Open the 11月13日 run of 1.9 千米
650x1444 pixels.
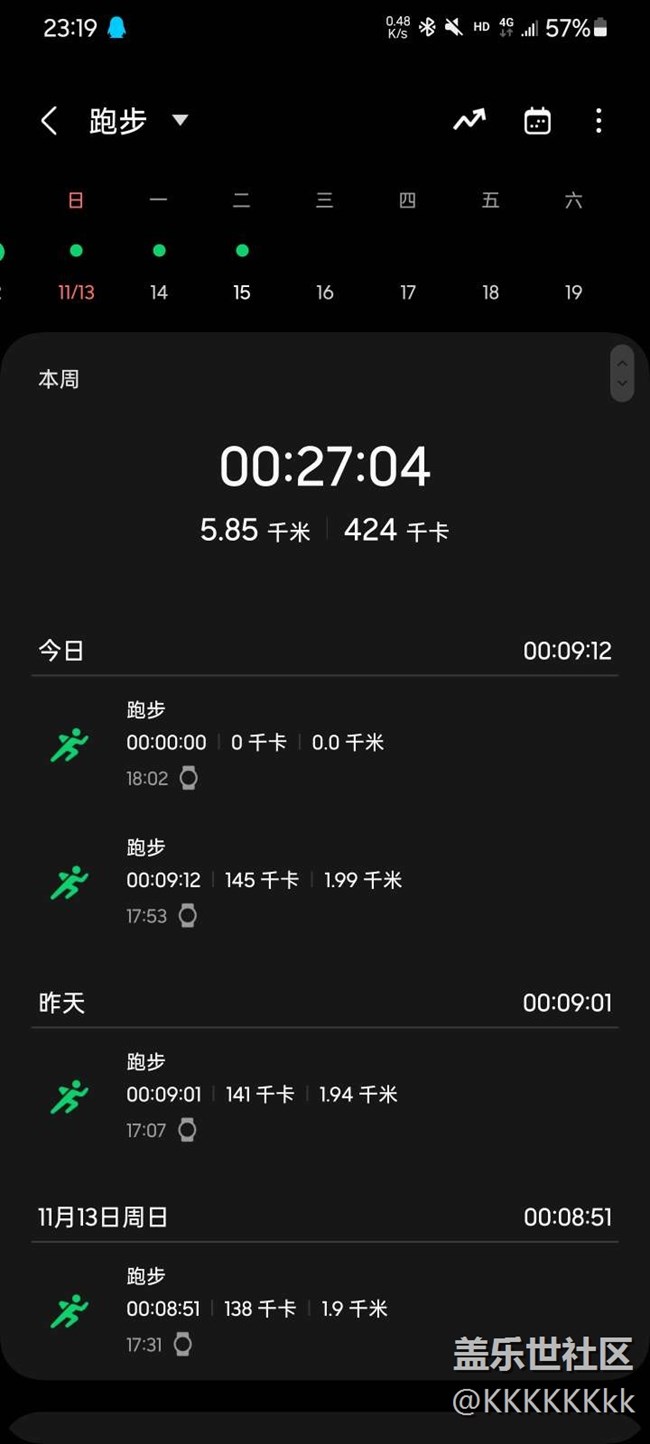(325, 1310)
